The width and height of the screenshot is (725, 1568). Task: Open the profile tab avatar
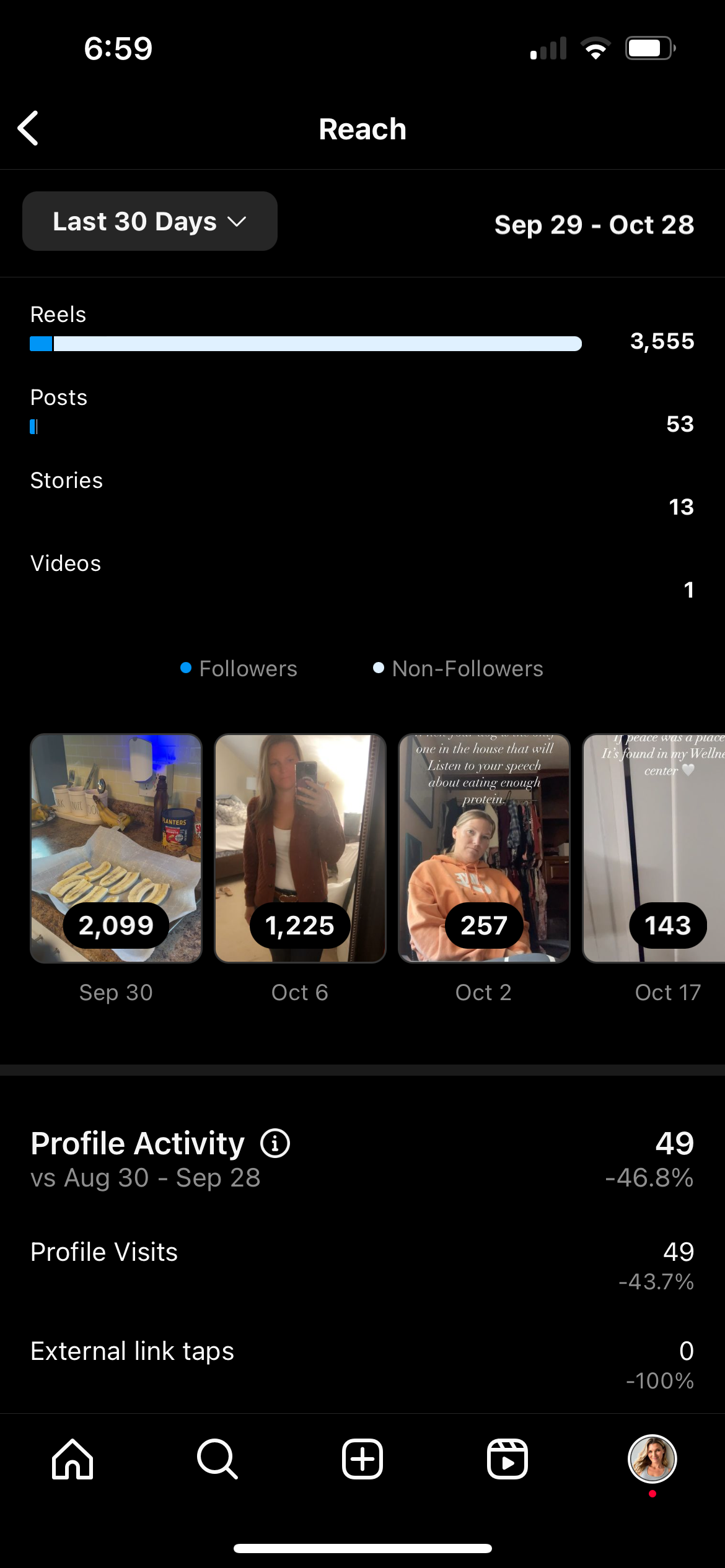pyautogui.click(x=652, y=1459)
